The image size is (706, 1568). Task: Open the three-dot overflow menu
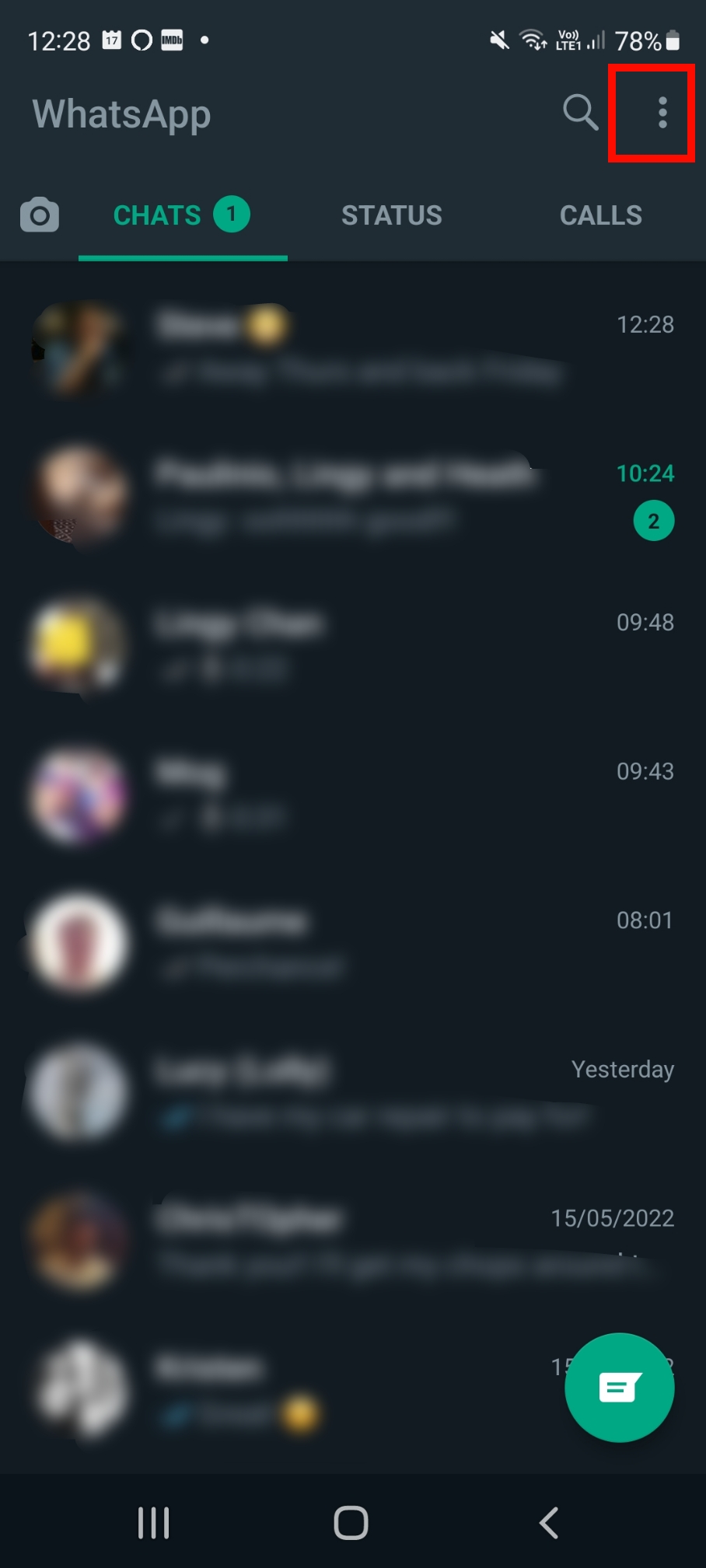662,113
